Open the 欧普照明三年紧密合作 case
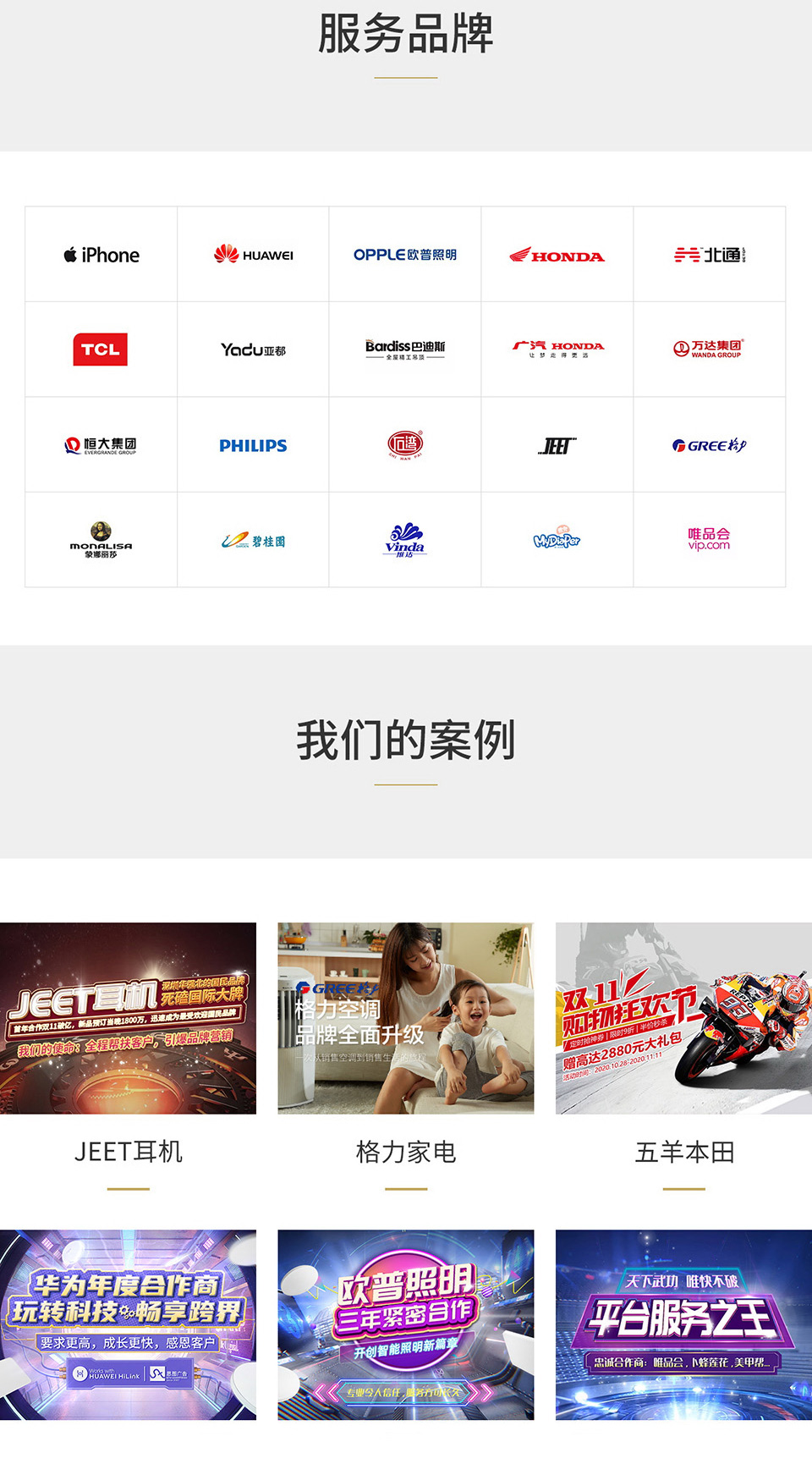The height and width of the screenshot is (1464, 812). pyautogui.click(x=405, y=1324)
